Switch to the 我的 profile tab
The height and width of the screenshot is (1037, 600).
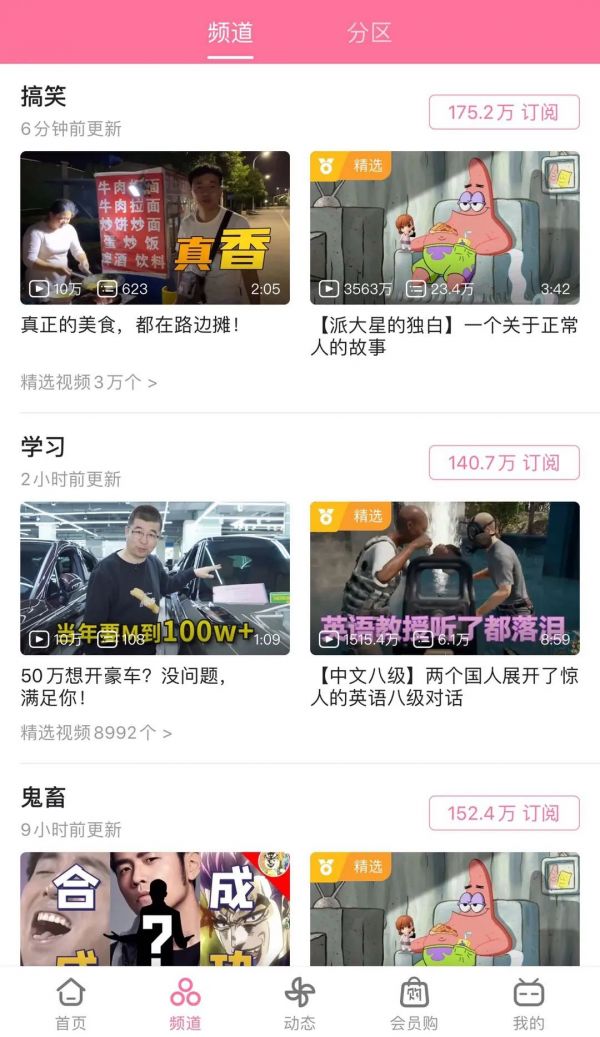[528, 1003]
